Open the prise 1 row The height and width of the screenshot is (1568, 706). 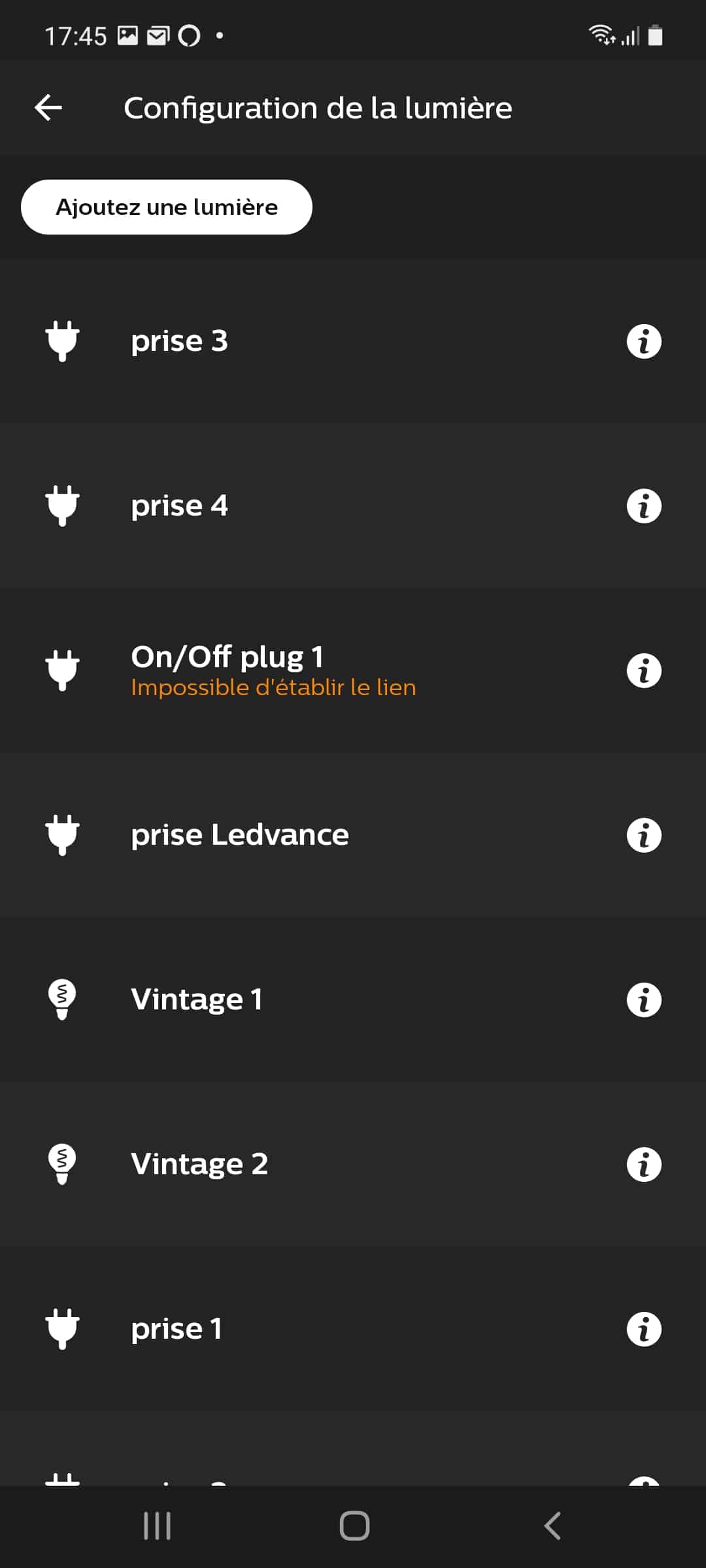(353, 1329)
